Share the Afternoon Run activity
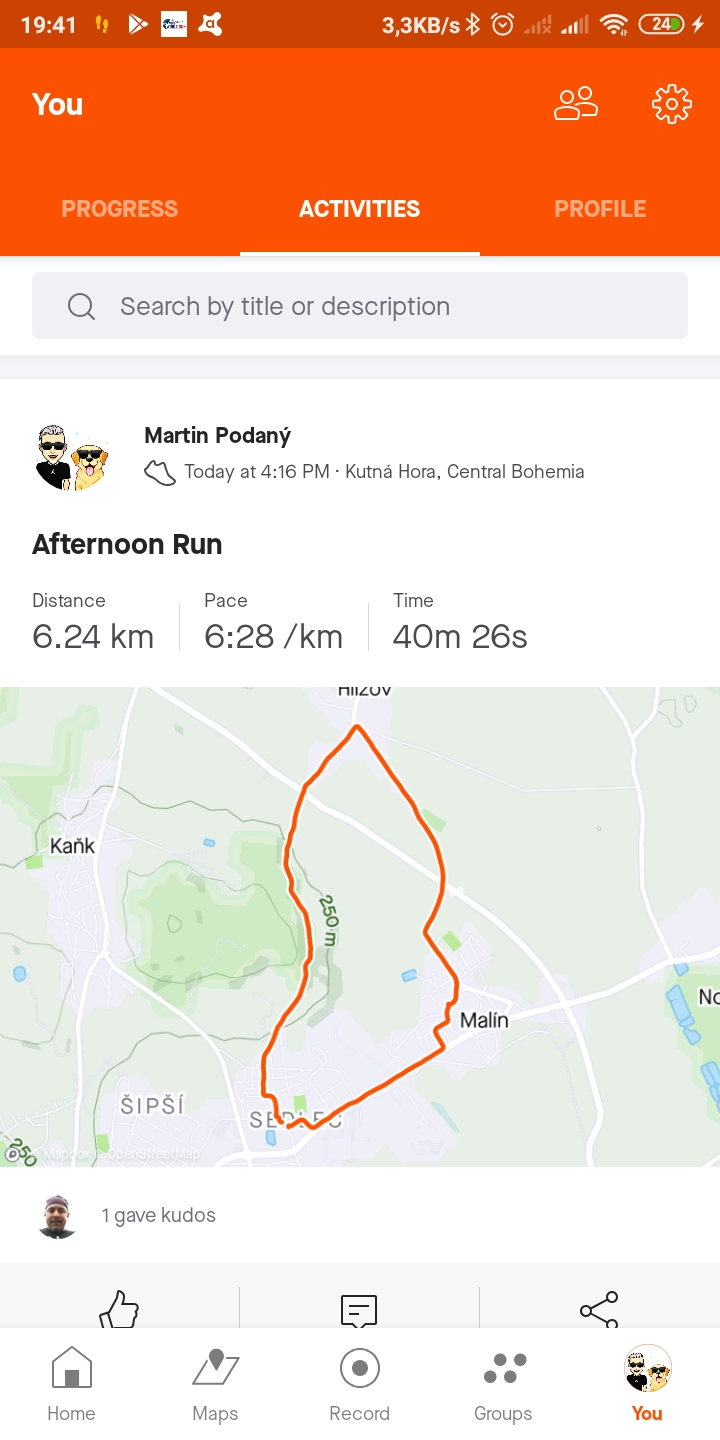720x1440 pixels. [599, 1308]
